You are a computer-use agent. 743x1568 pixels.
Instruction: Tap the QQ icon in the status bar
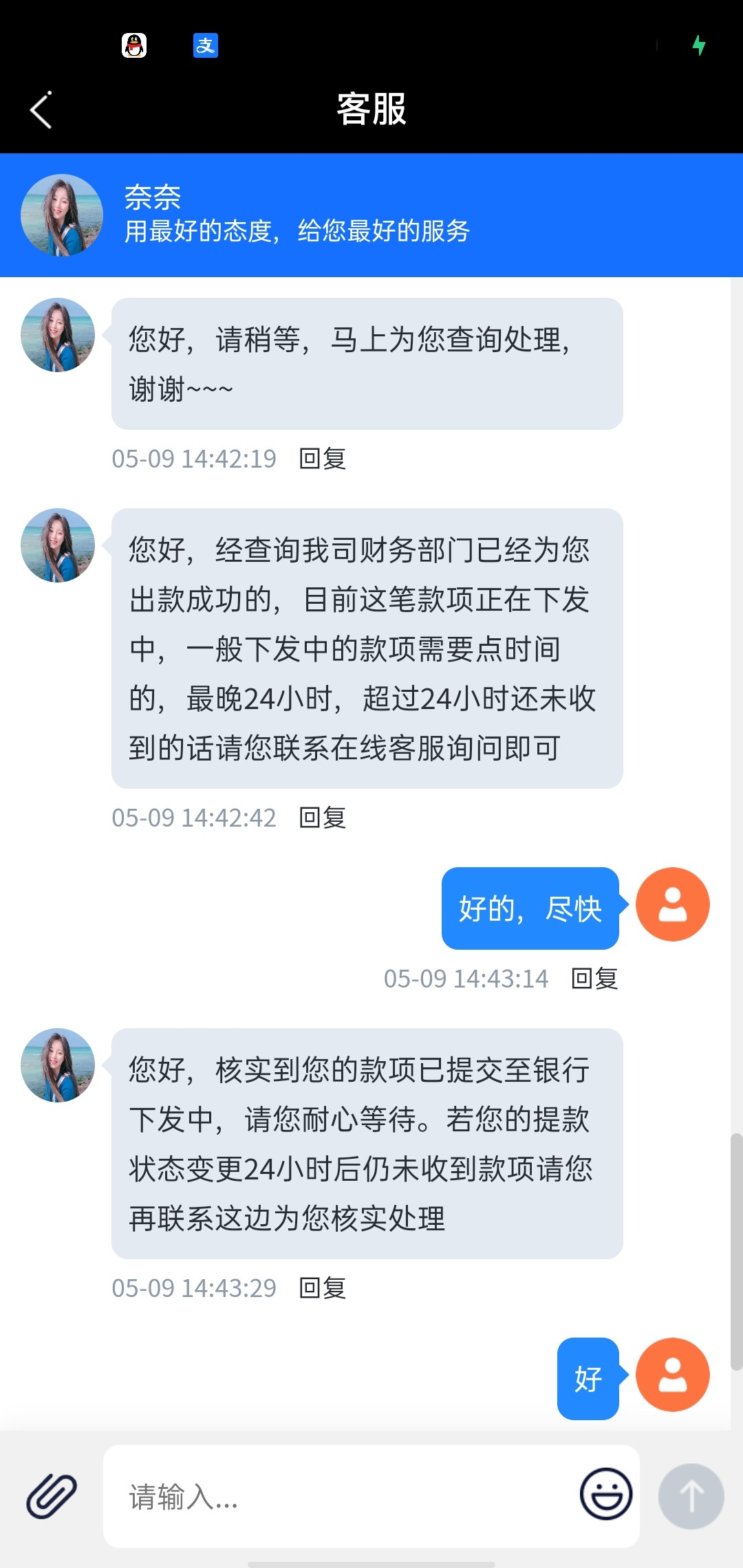[135, 45]
